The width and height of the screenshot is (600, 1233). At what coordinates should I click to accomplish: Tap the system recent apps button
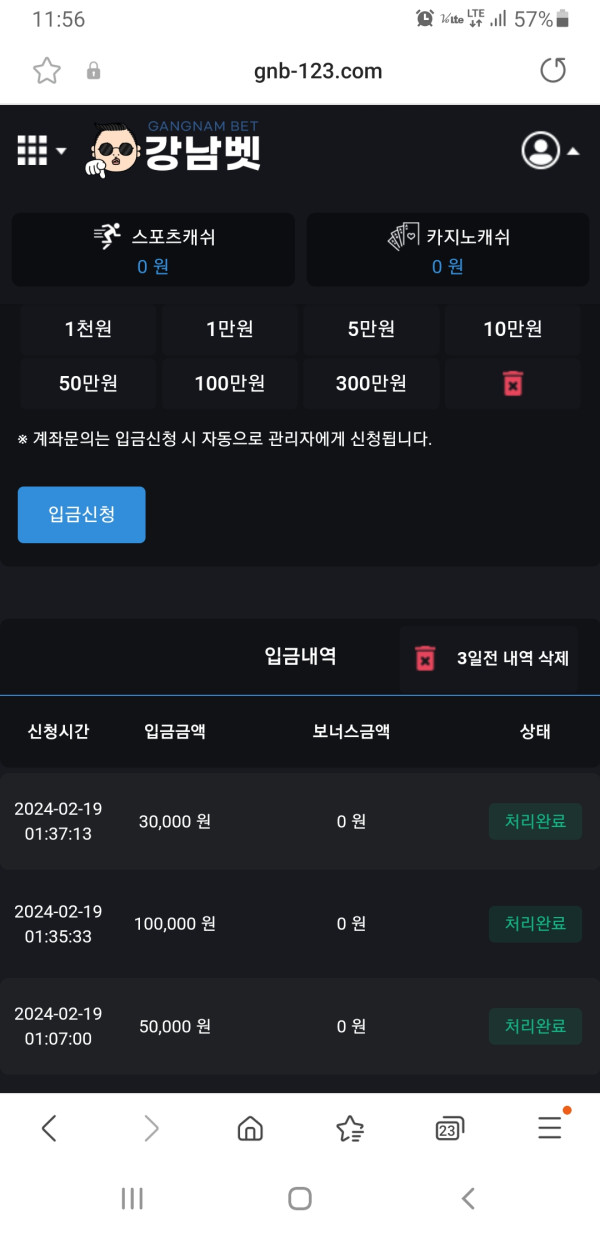132,1199
